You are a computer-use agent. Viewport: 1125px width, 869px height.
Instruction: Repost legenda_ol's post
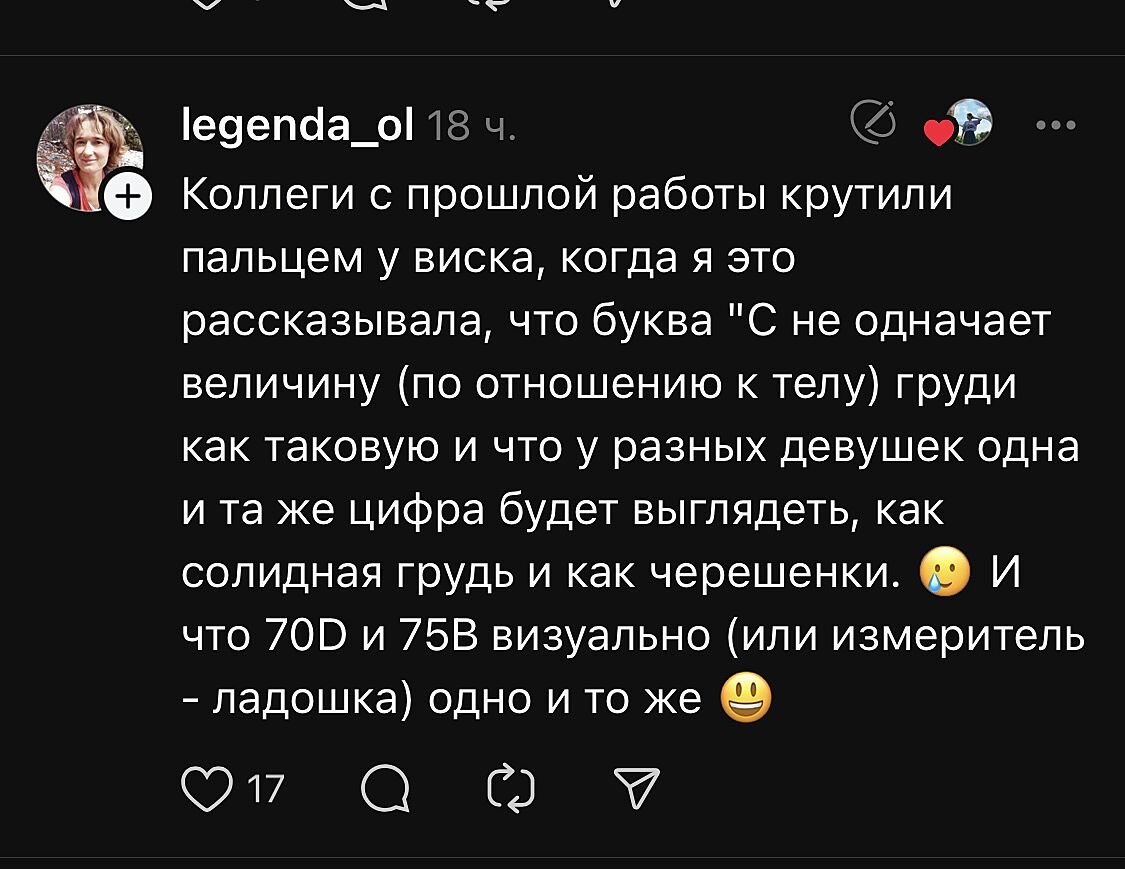tap(511, 792)
